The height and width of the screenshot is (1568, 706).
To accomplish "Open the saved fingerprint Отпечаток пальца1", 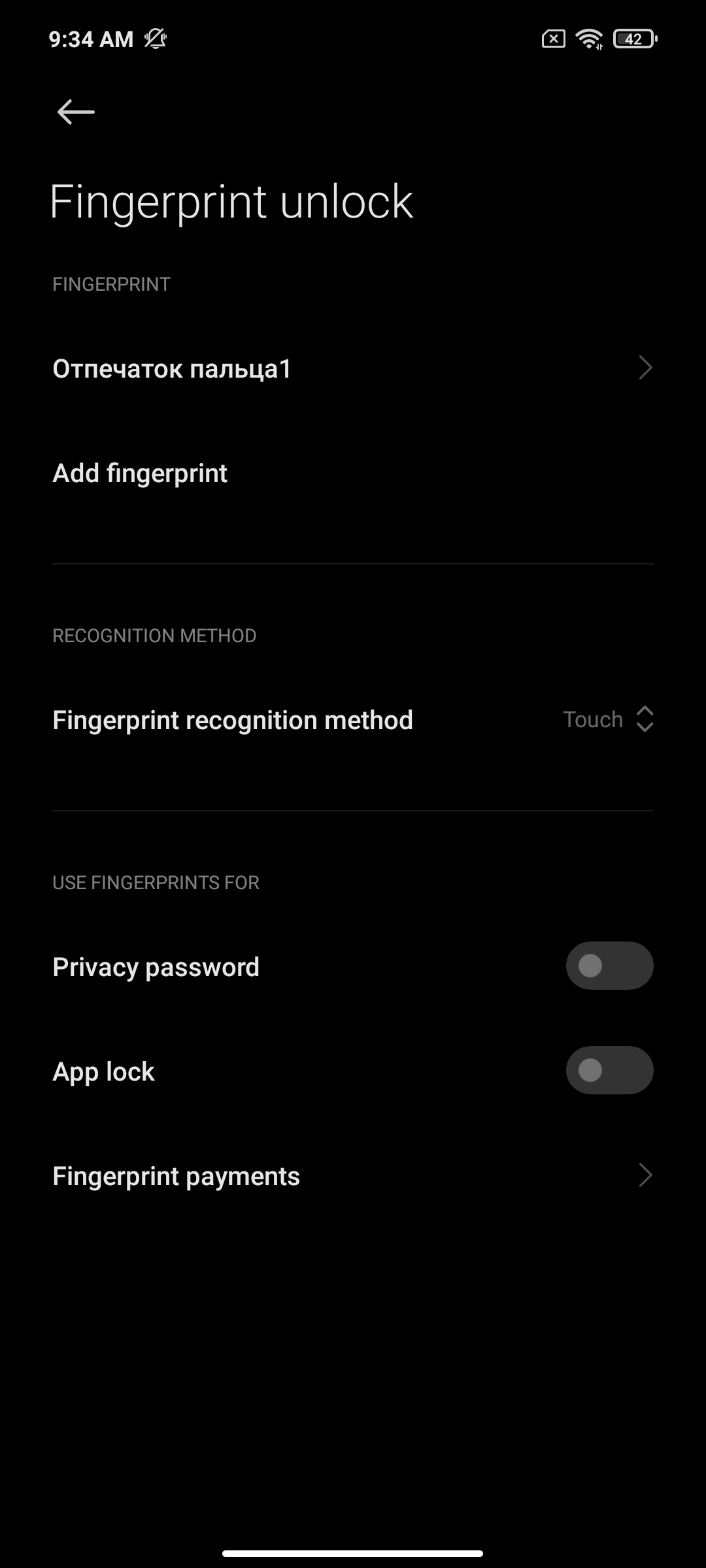I will [353, 368].
